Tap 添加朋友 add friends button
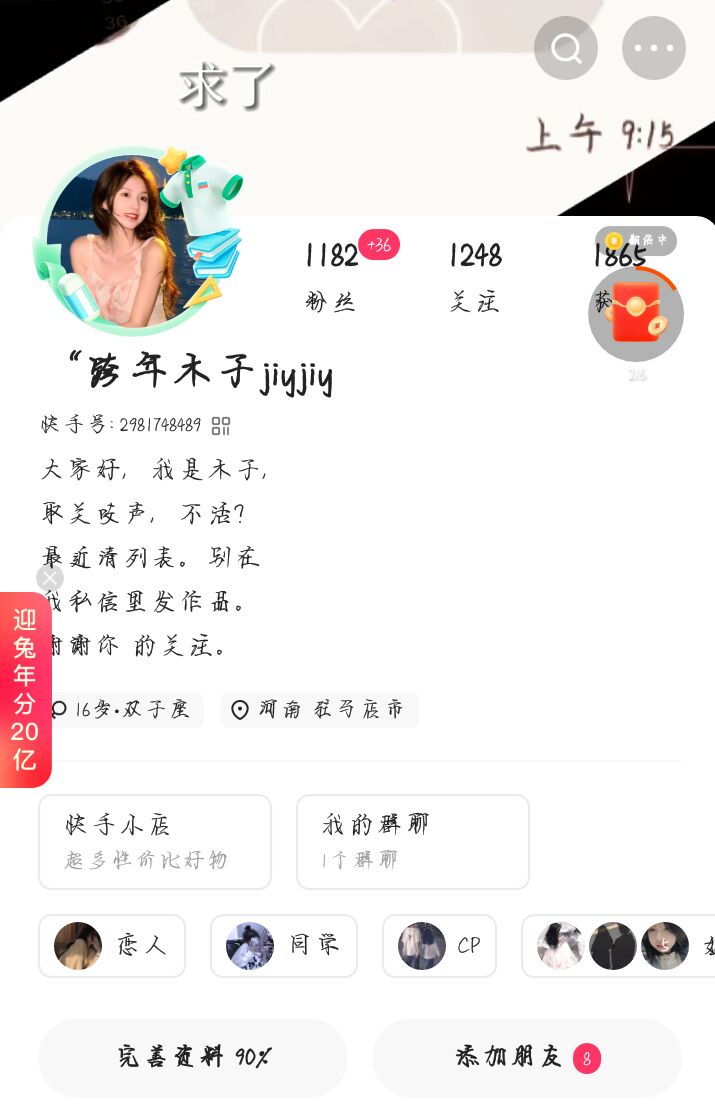 click(527, 1058)
